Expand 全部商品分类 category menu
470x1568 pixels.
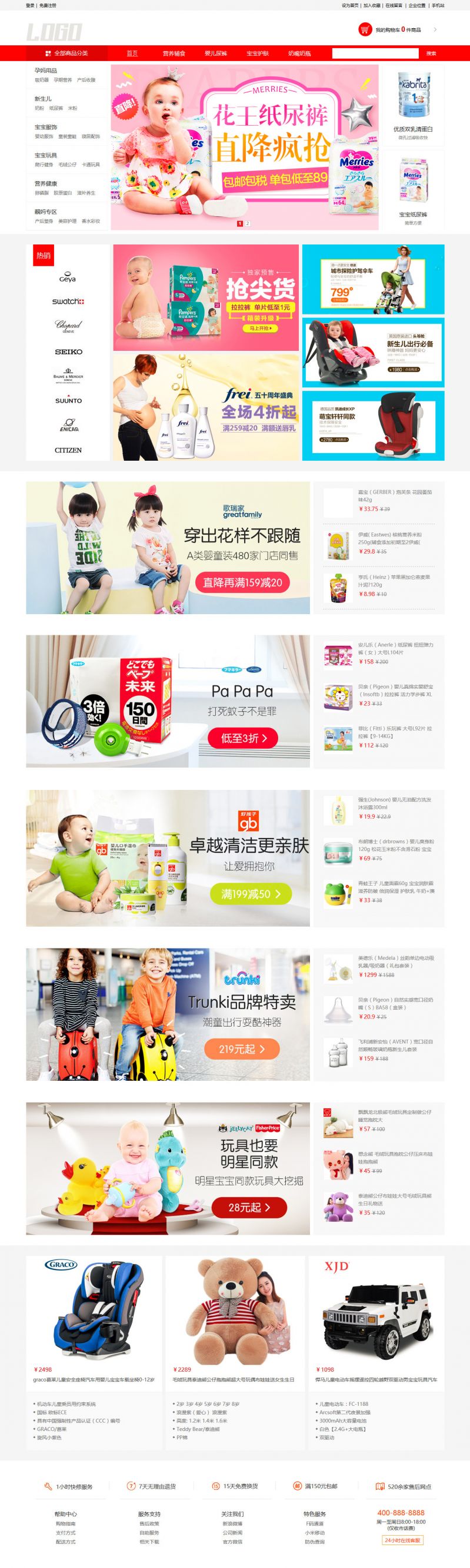pos(67,53)
